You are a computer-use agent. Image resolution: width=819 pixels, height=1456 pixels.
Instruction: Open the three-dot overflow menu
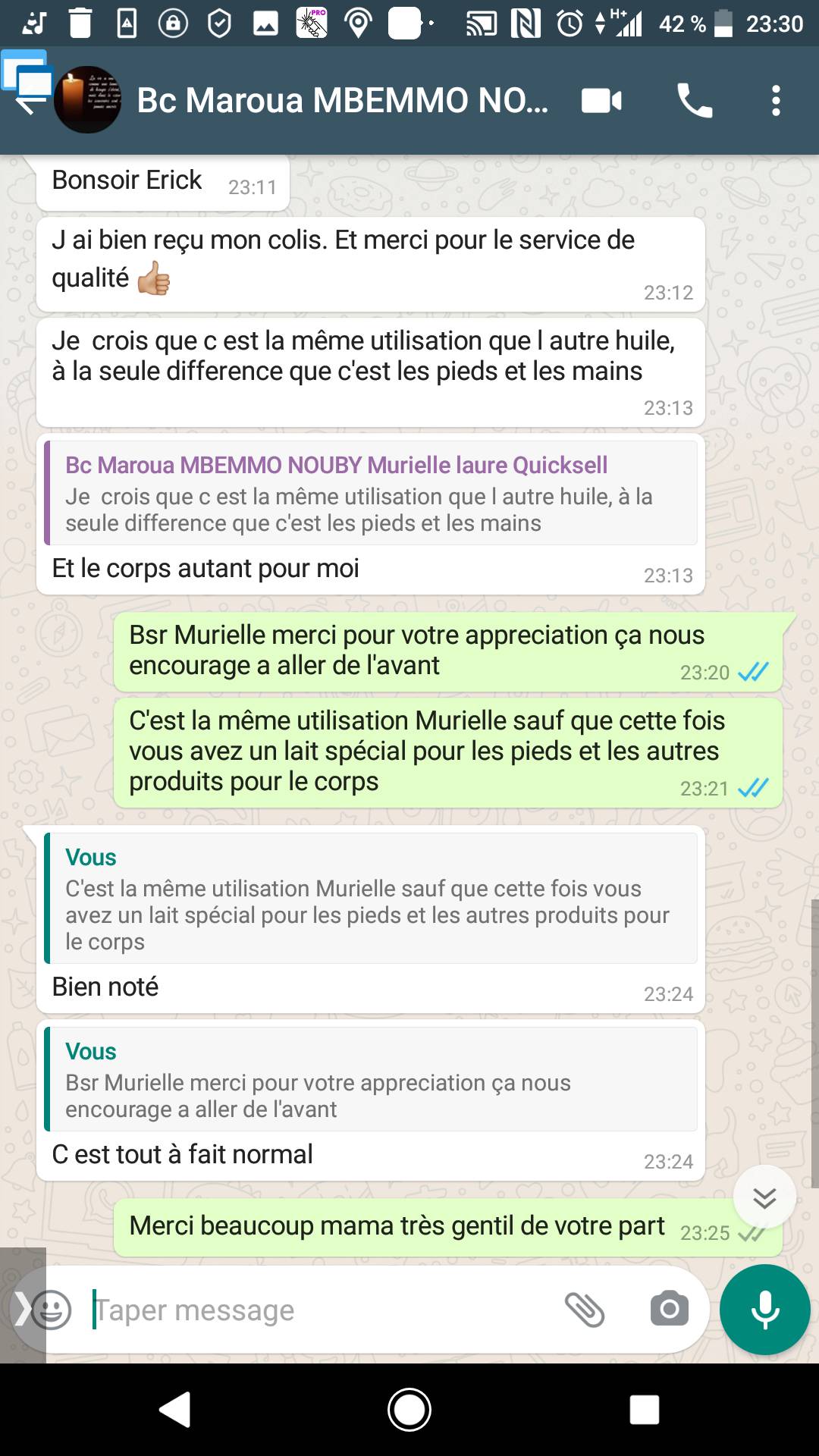coord(776,101)
